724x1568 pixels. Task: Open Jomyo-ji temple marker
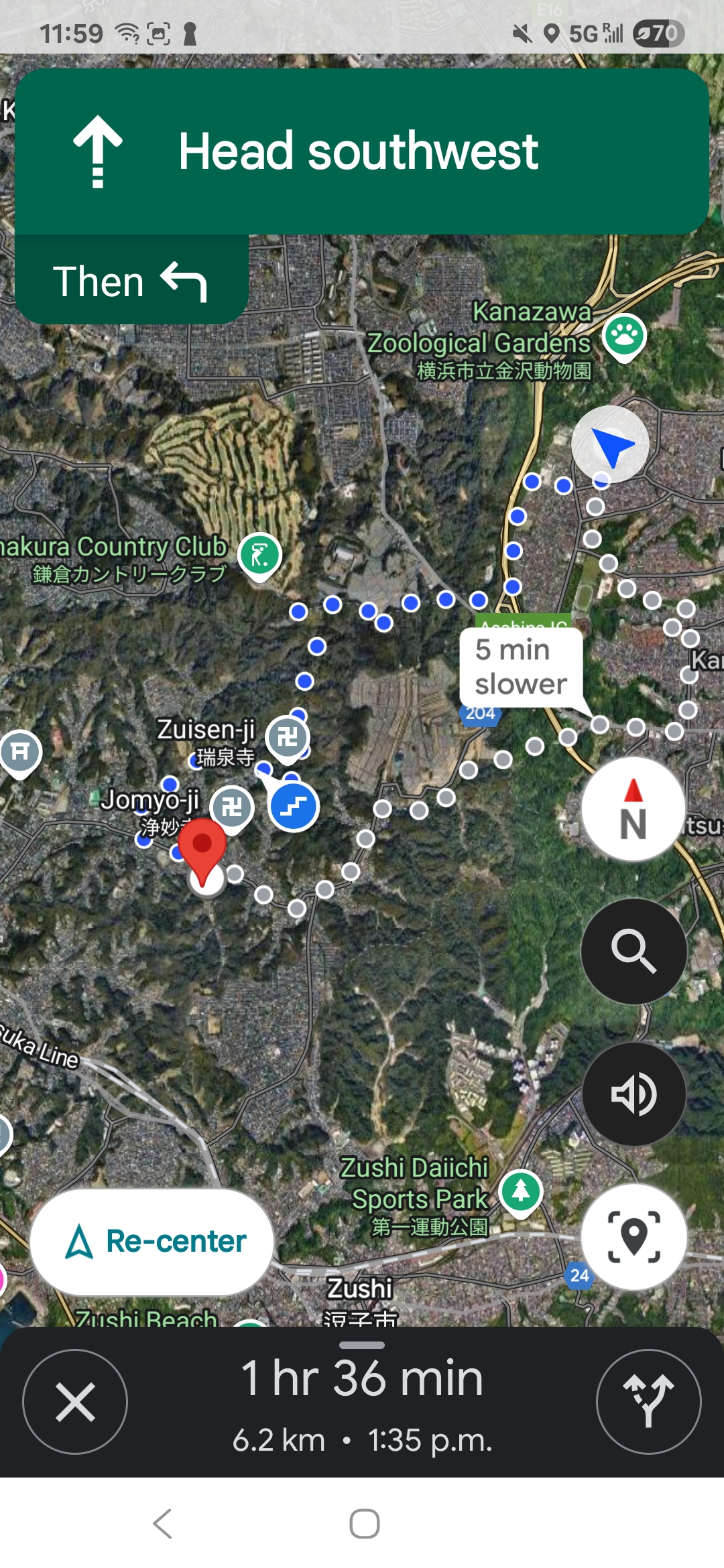coord(232,807)
